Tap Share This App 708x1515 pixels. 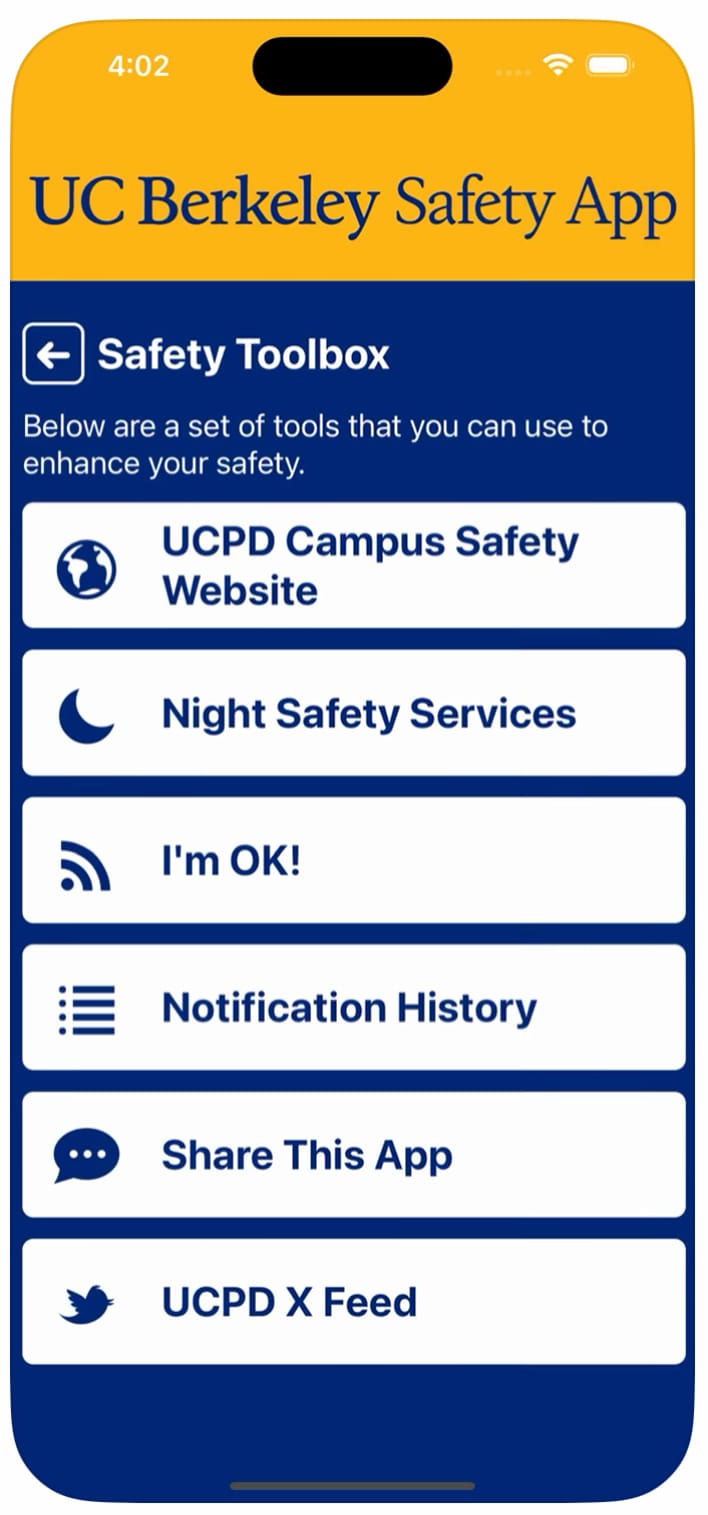(354, 1155)
